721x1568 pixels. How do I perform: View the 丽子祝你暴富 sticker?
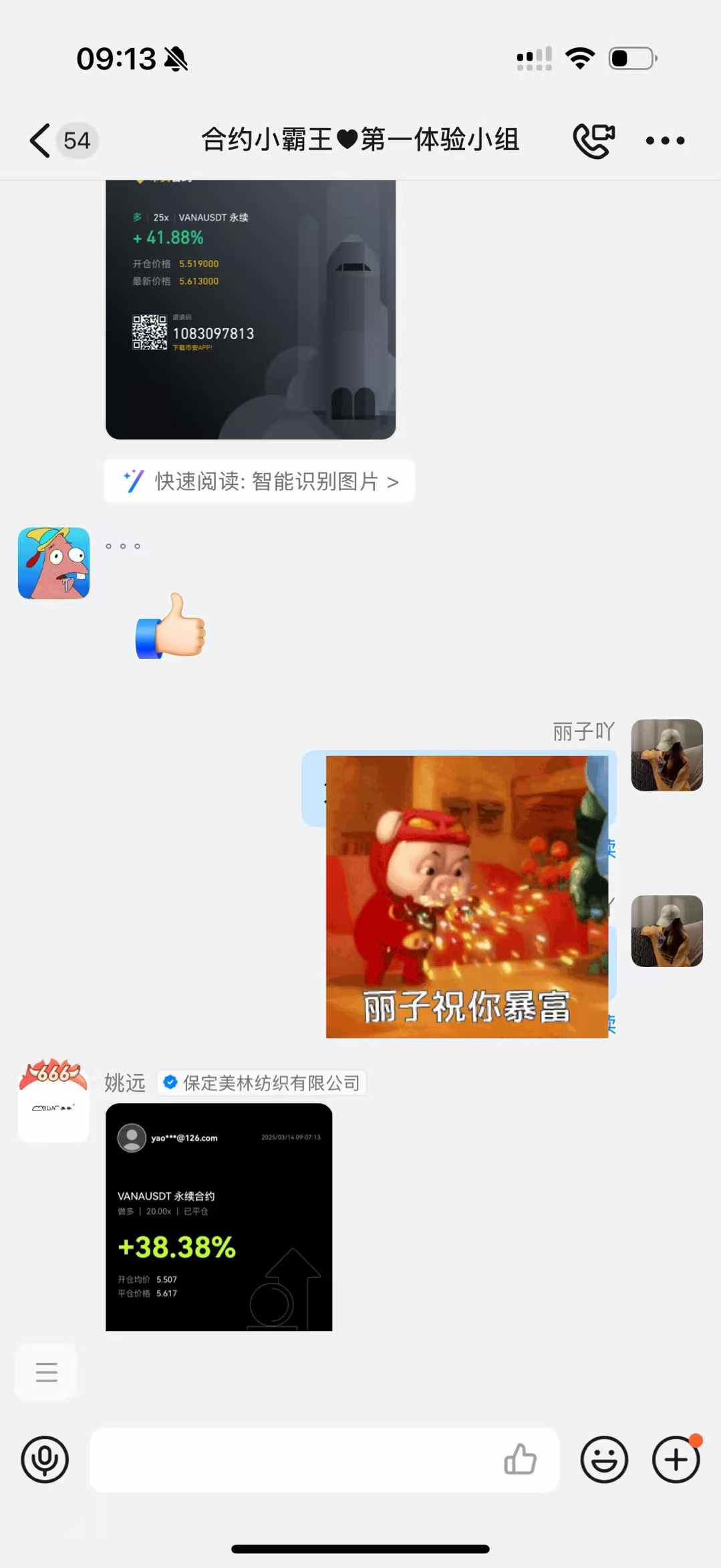tap(466, 896)
